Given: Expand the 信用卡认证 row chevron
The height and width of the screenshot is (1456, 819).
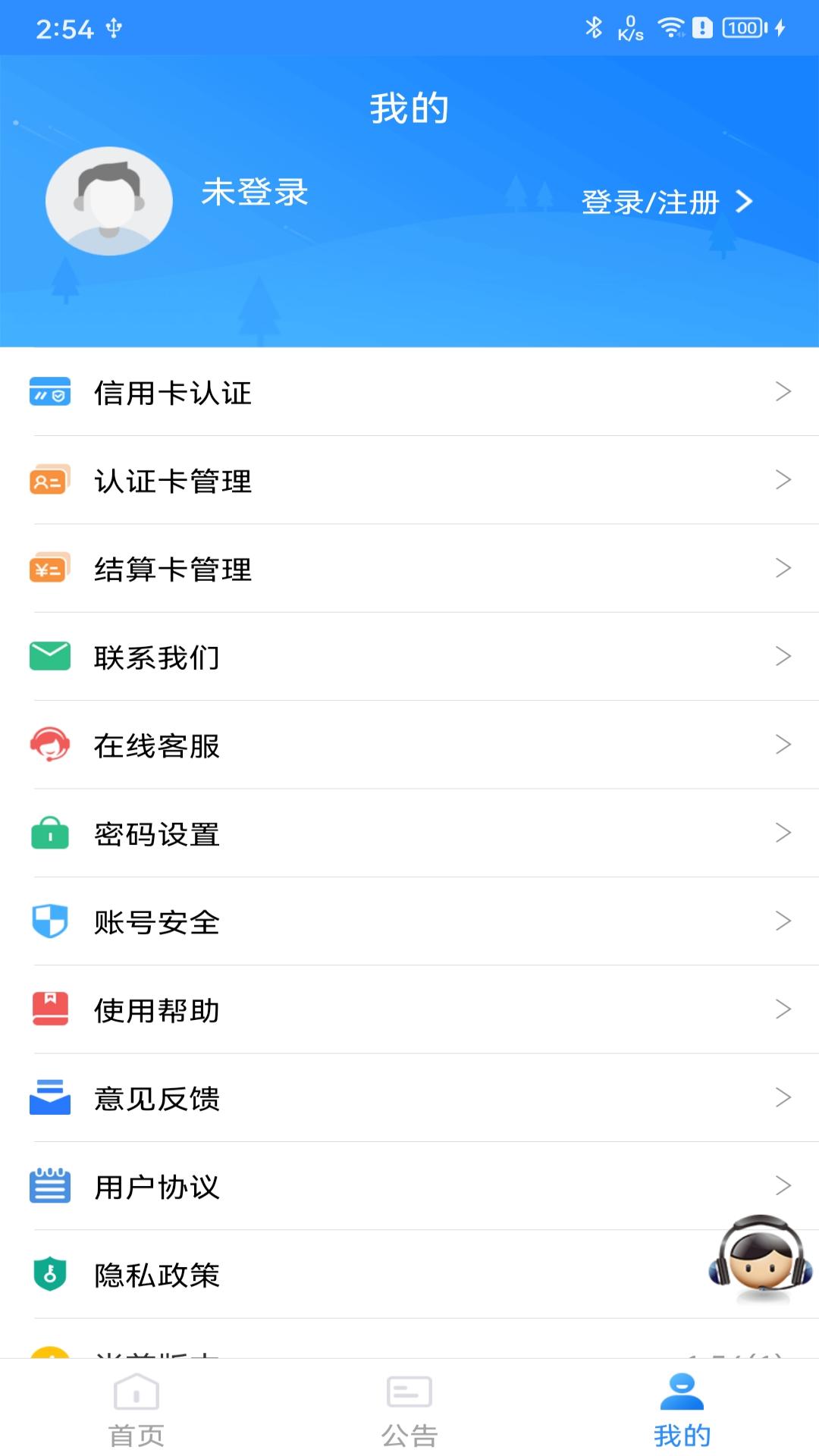Looking at the screenshot, I should pyautogui.click(x=784, y=393).
